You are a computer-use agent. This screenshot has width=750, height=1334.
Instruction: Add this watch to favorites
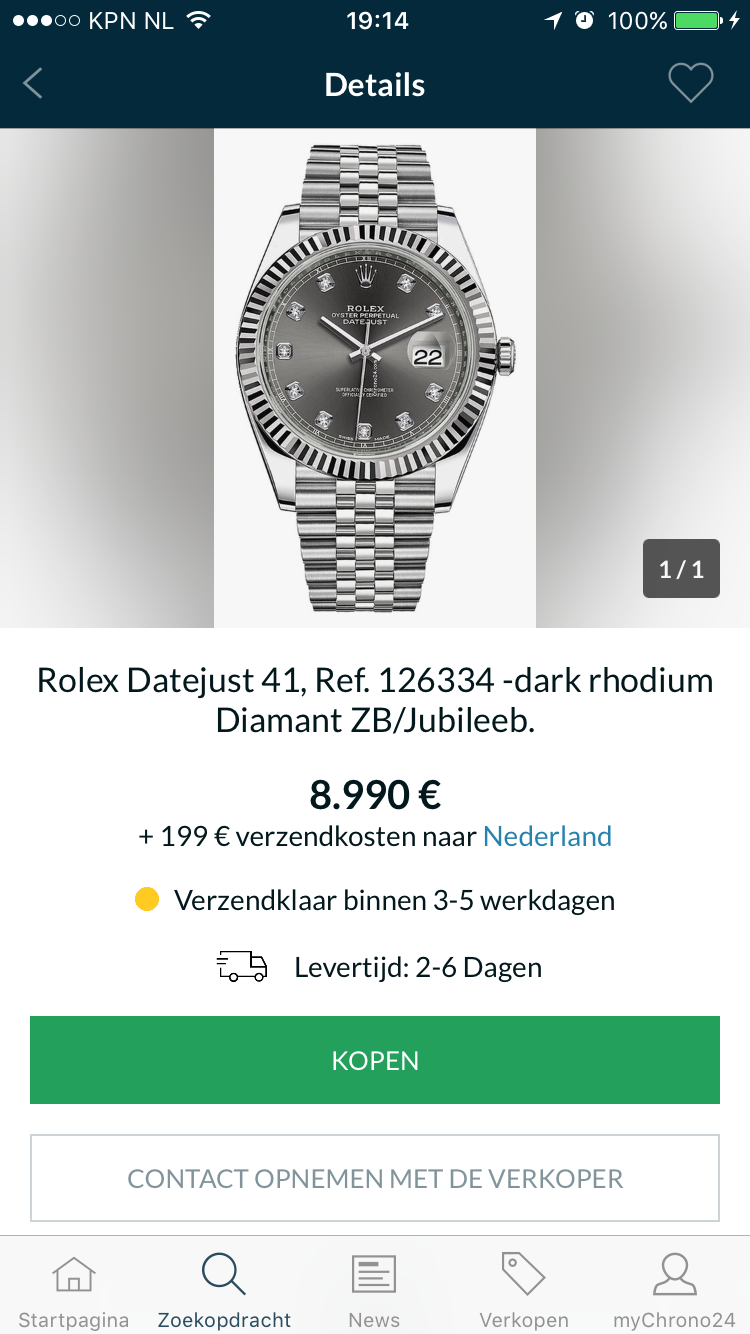coord(690,83)
